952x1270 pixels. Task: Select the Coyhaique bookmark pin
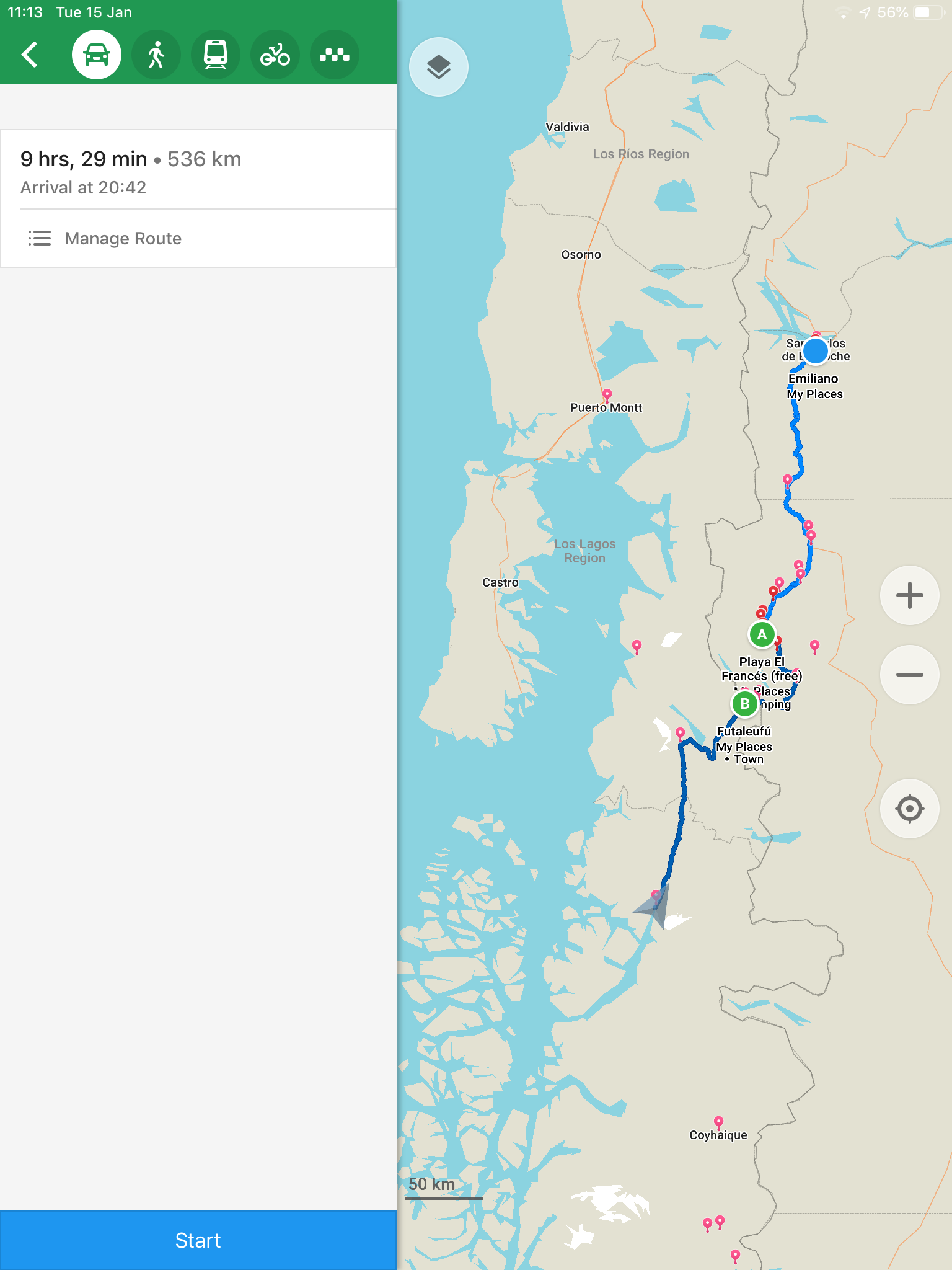coord(718,1122)
